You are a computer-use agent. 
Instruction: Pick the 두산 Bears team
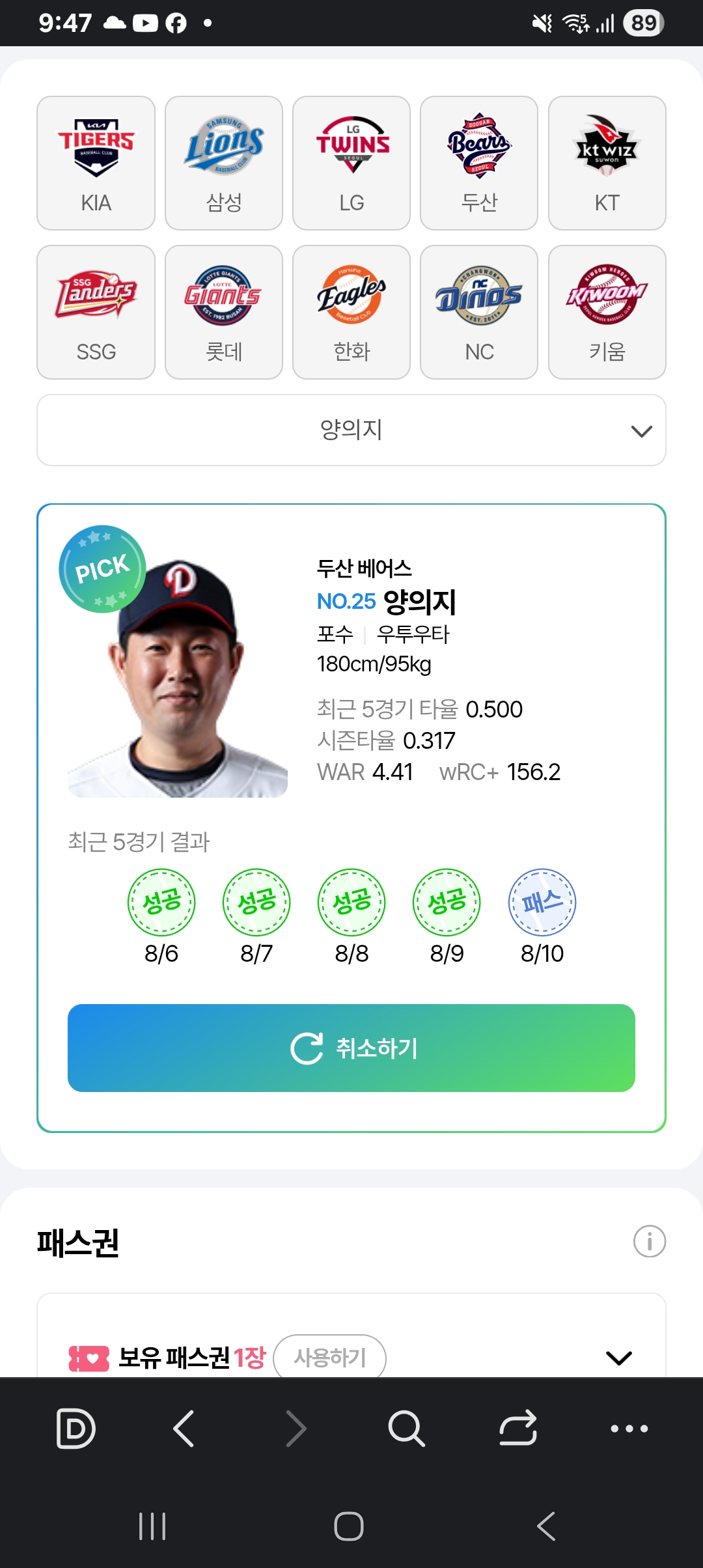(479, 163)
